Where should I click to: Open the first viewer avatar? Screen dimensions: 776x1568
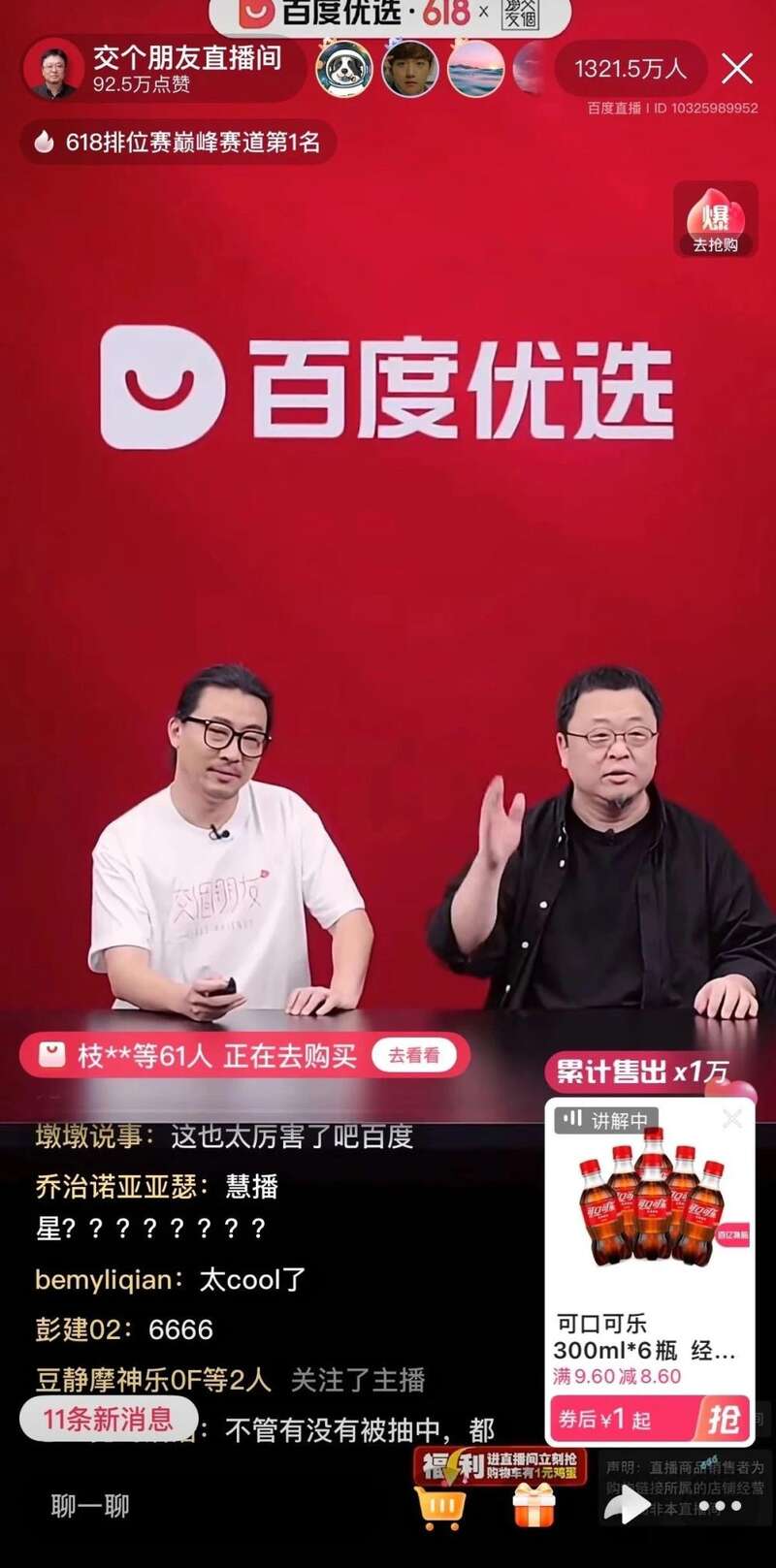(x=344, y=69)
